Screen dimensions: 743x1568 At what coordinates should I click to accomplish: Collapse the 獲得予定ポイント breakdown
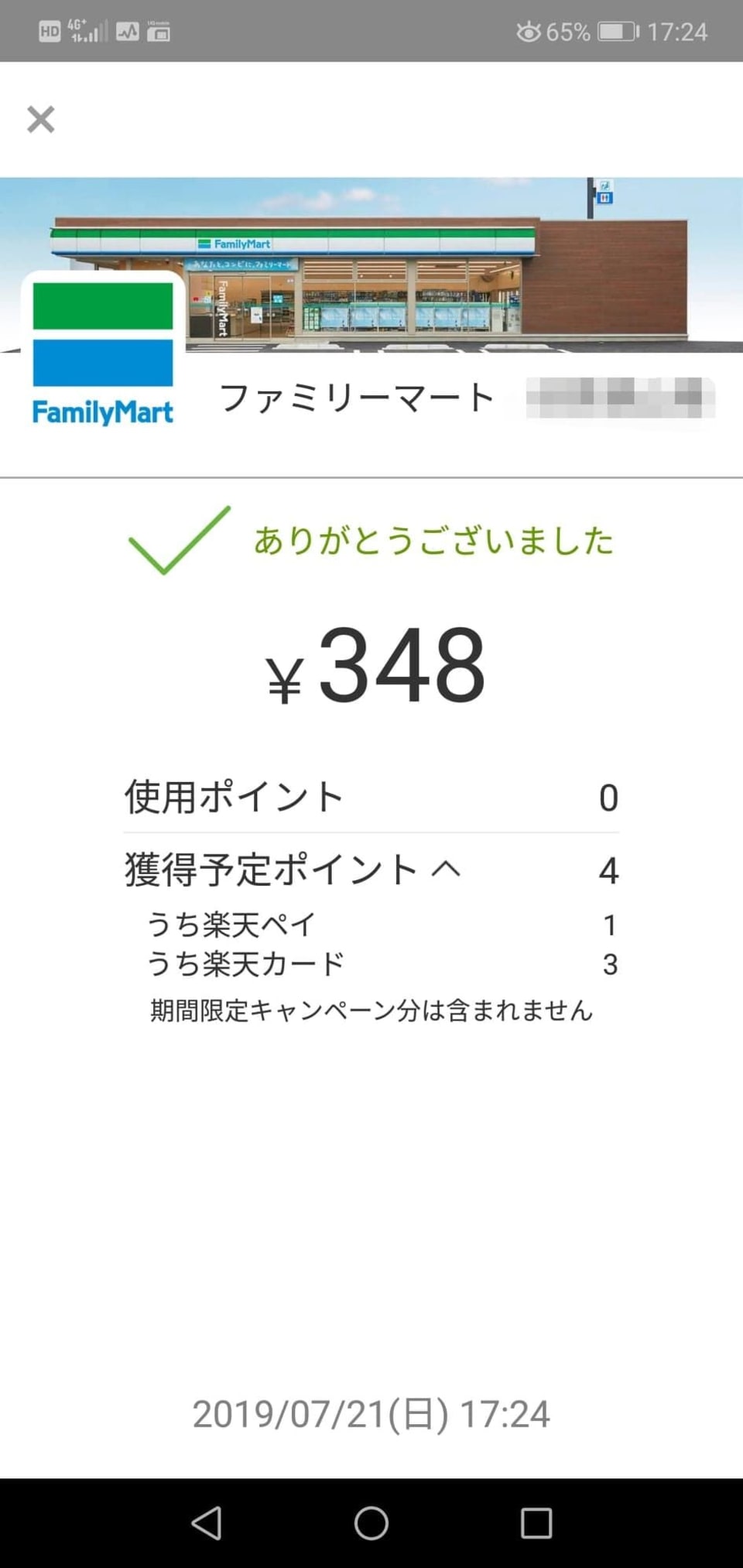click(446, 869)
